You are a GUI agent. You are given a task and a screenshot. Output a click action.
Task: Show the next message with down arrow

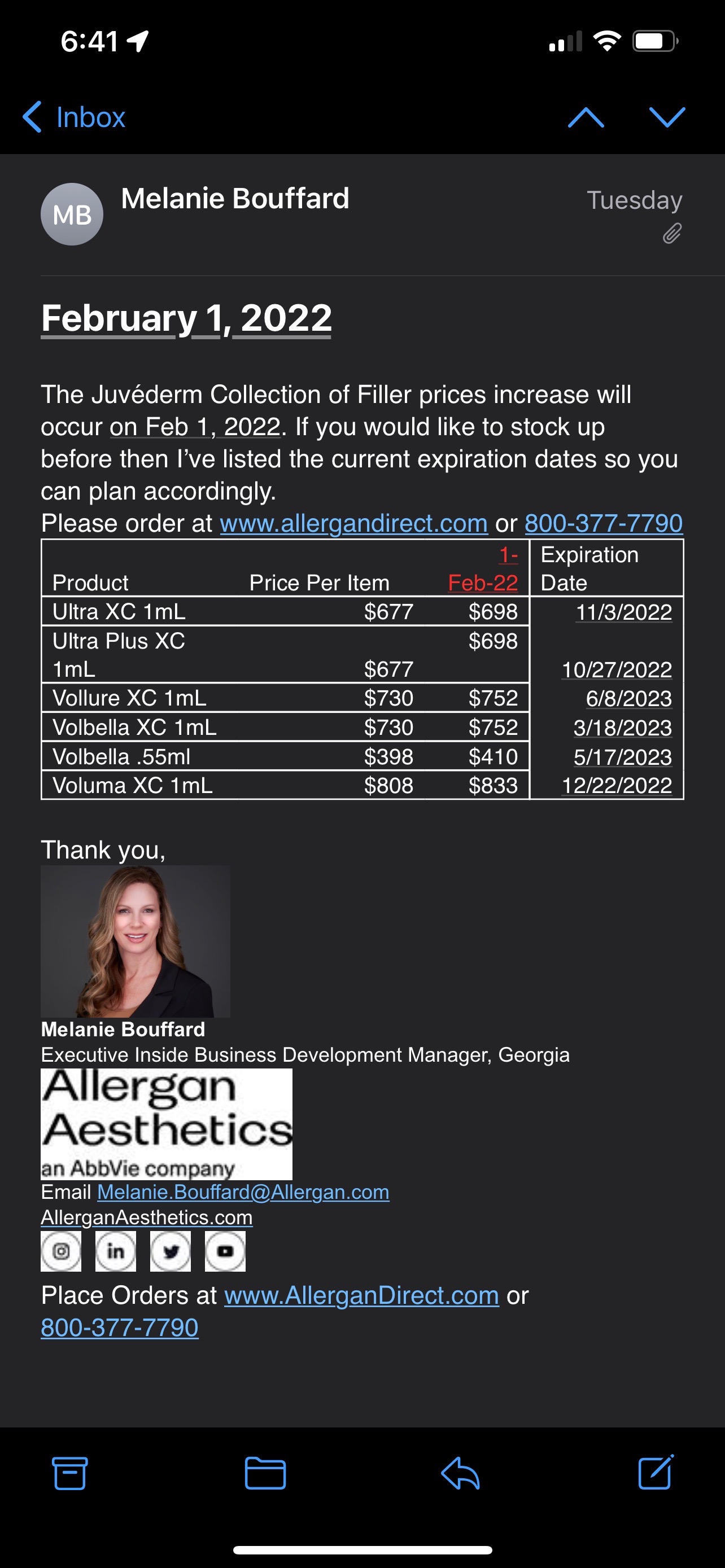(667, 117)
